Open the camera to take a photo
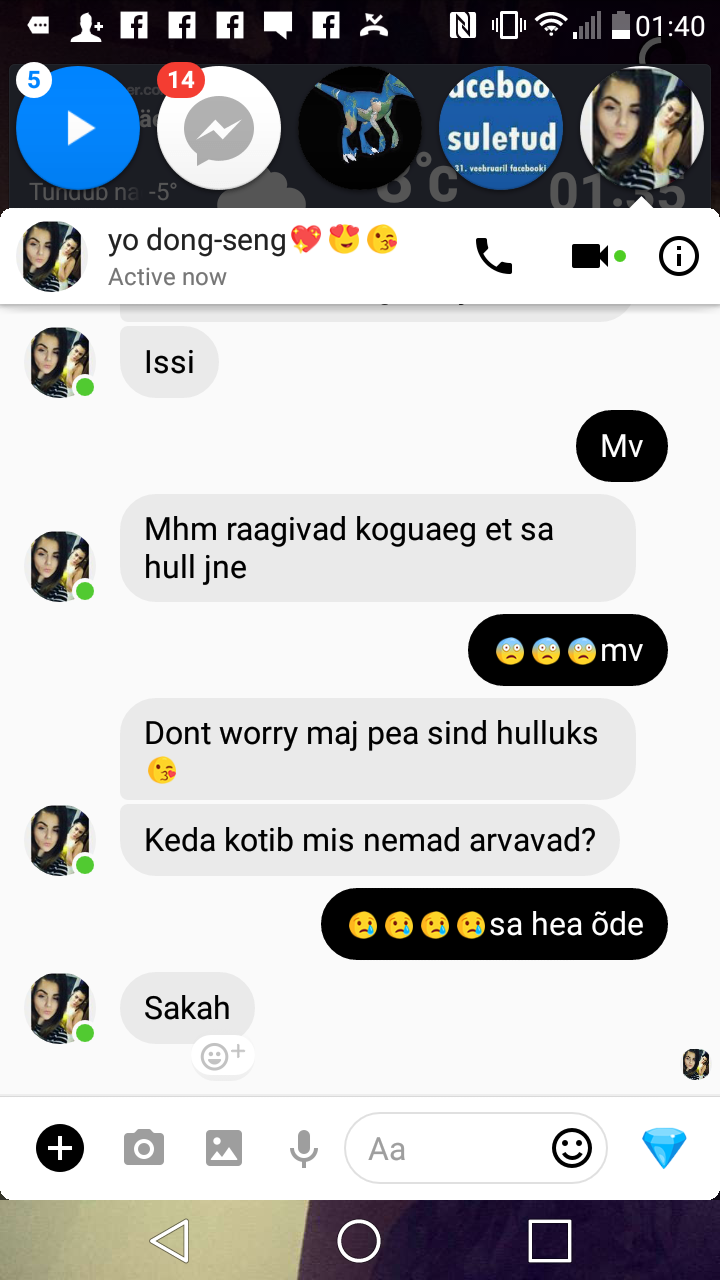The height and width of the screenshot is (1280, 720). (x=144, y=1148)
